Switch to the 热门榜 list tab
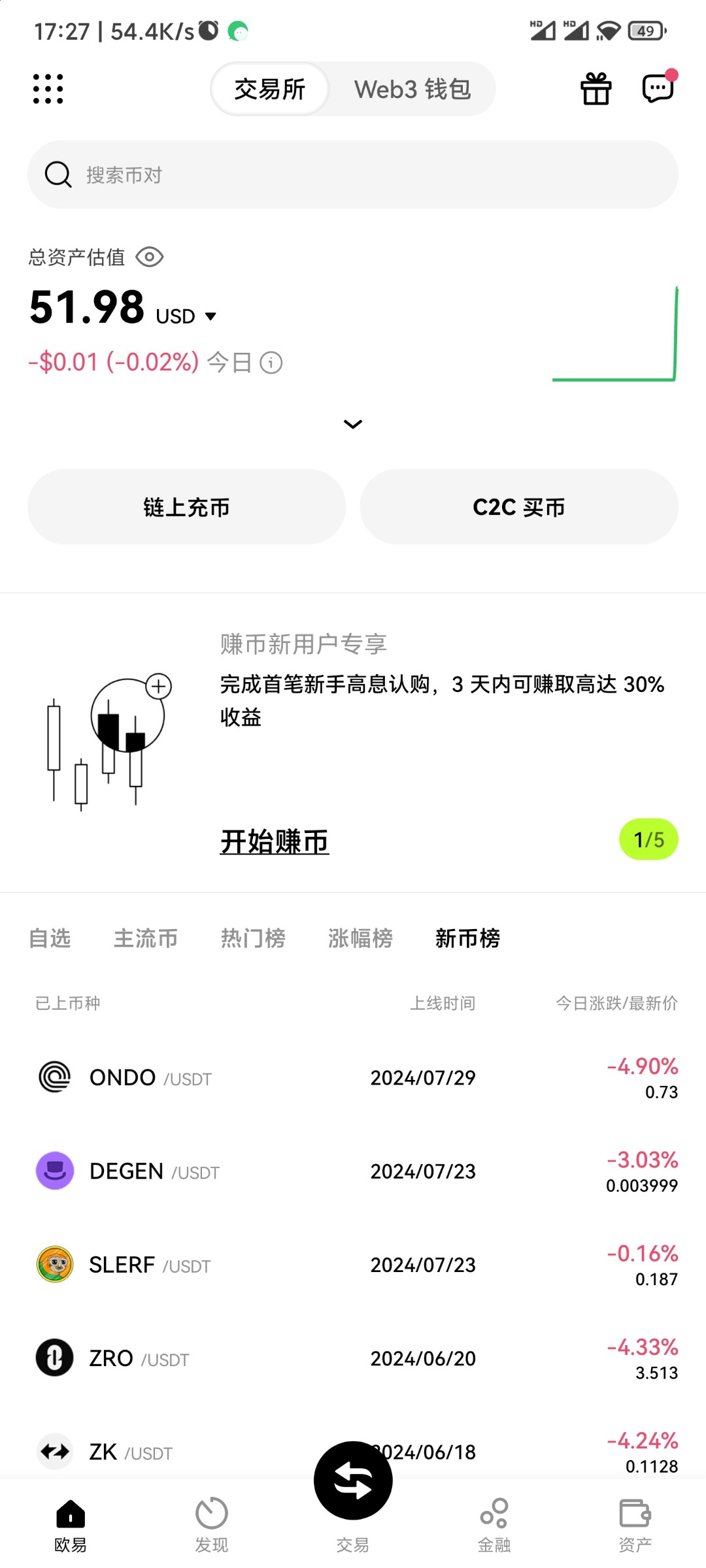Screen dimensions: 706x1568 coord(253,938)
